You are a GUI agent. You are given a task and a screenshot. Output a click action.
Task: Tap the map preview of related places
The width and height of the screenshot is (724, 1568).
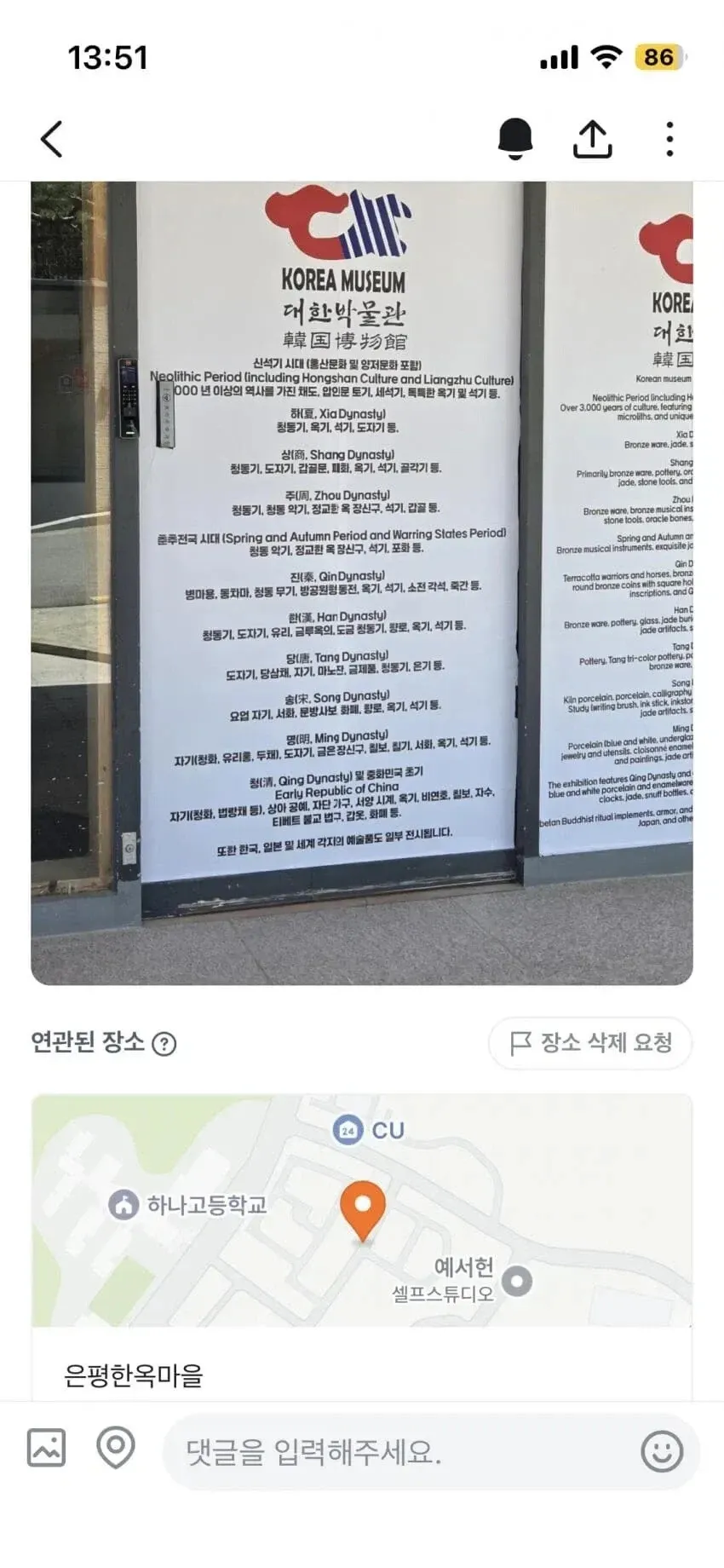click(362, 1210)
